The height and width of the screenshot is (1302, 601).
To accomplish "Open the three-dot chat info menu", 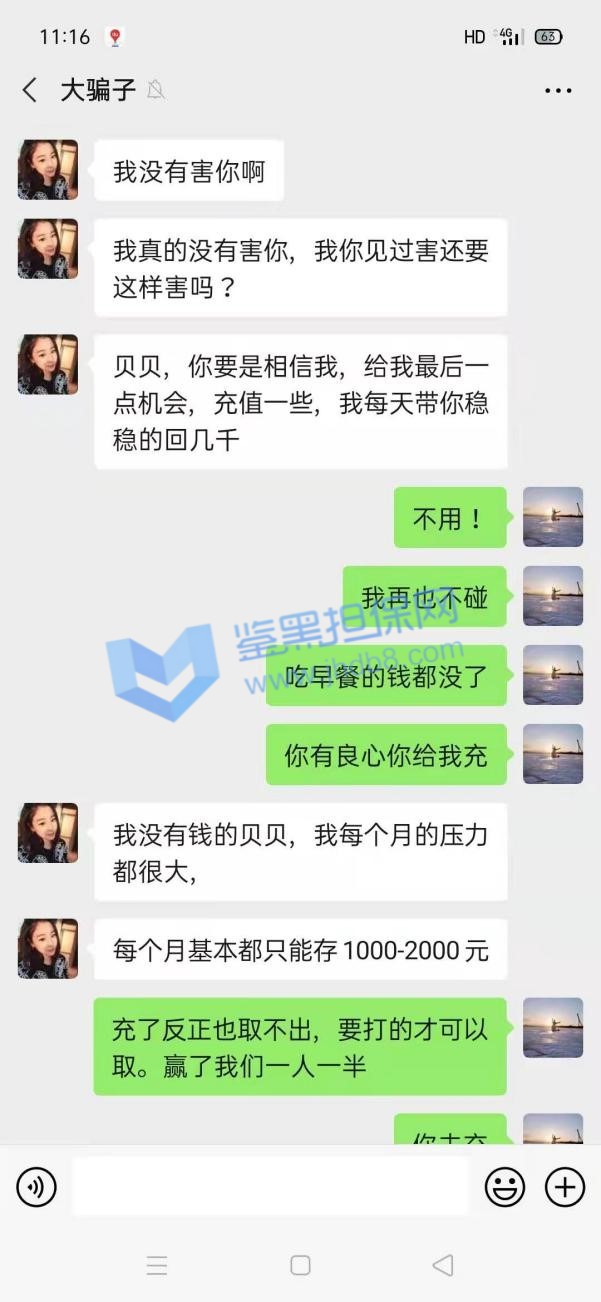I will tap(557, 91).
